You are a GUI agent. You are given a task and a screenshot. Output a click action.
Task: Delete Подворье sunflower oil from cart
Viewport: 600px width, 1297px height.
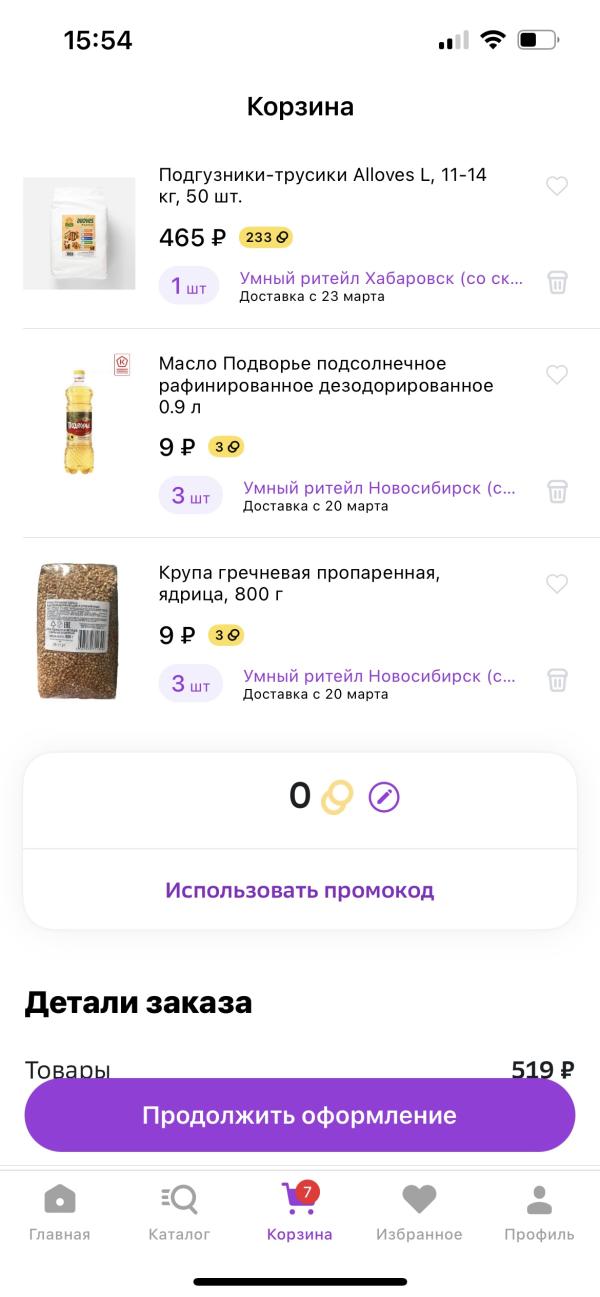point(557,491)
